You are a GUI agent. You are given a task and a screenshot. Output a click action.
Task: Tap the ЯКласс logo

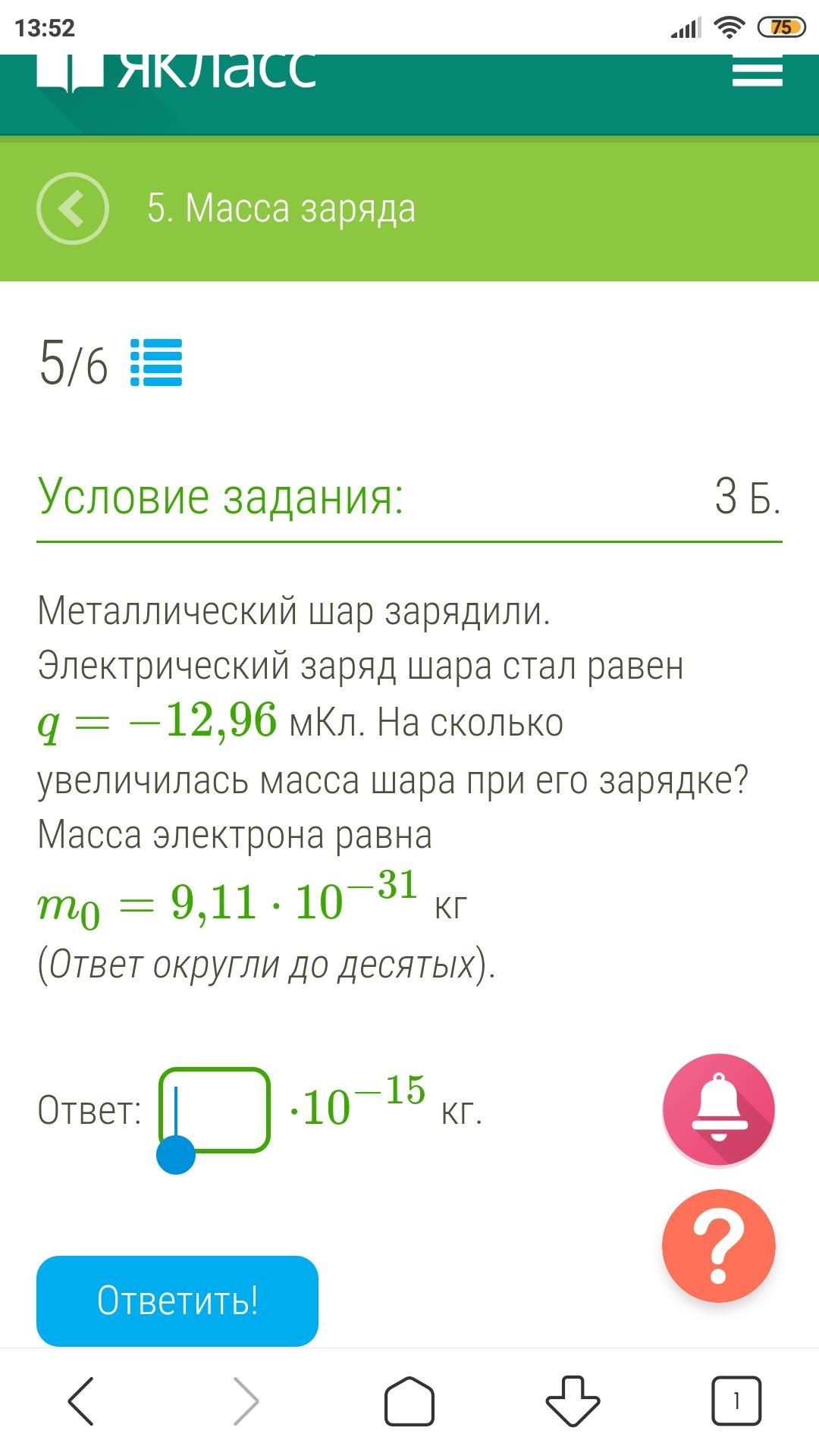(176, 73)
